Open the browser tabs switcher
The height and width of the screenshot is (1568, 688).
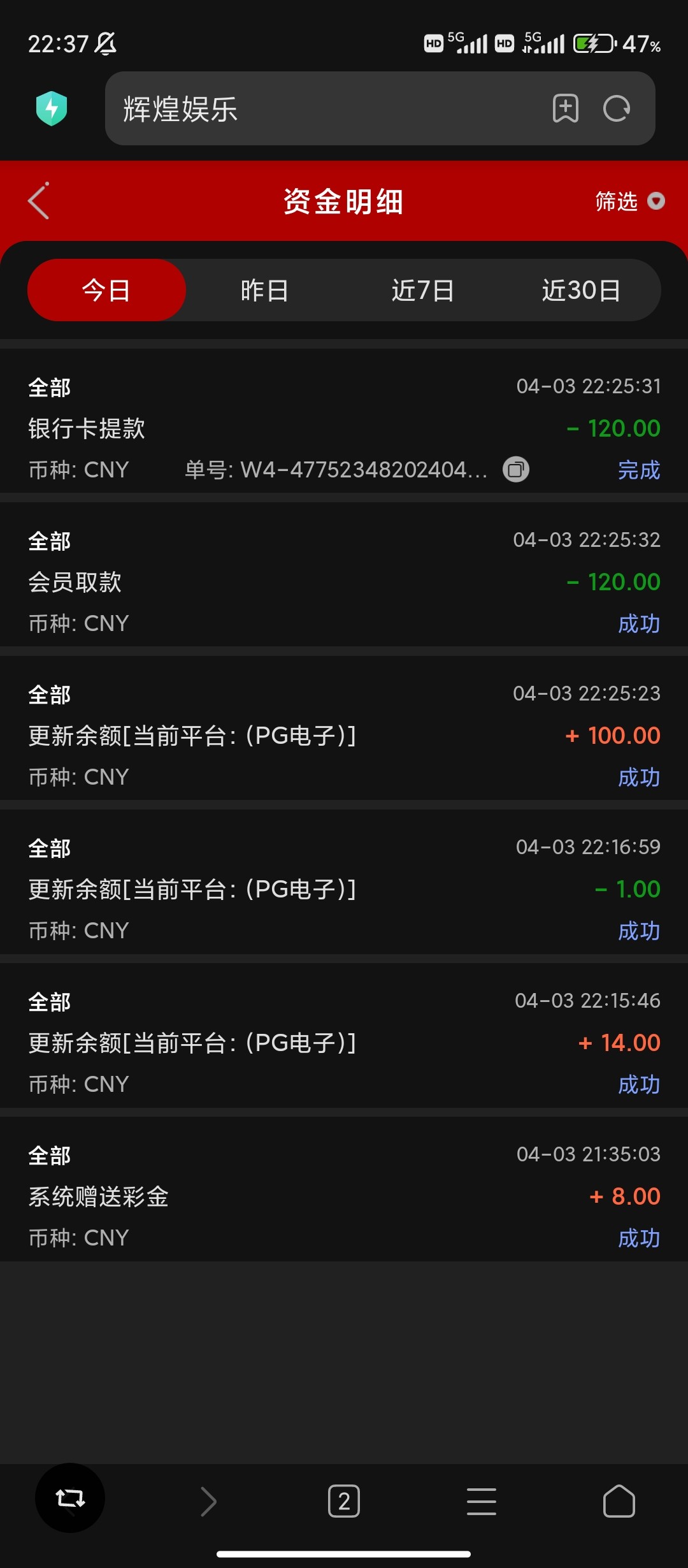[x=344, y=1501]
